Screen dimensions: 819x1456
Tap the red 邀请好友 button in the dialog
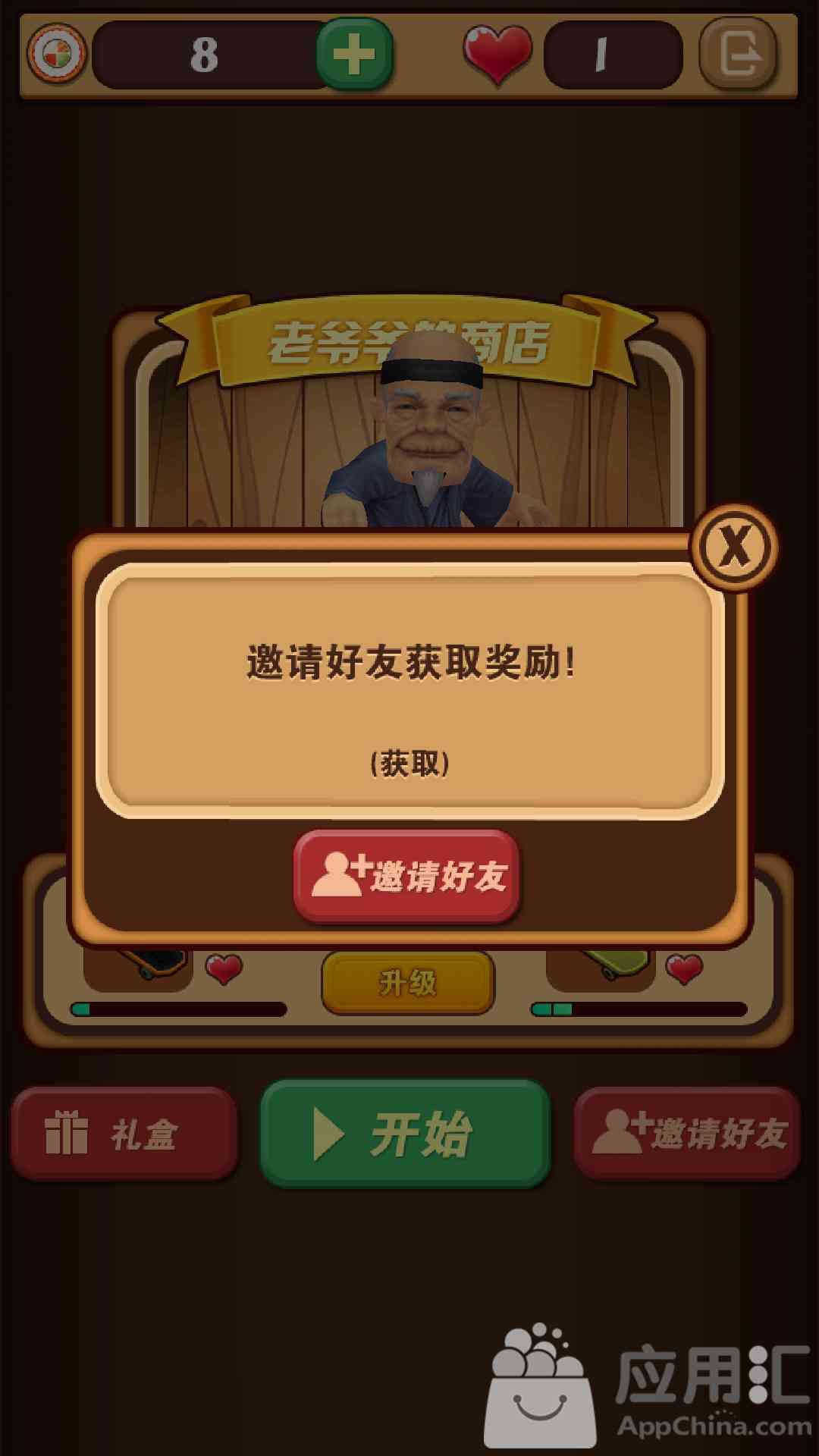(x=406, y=877)
